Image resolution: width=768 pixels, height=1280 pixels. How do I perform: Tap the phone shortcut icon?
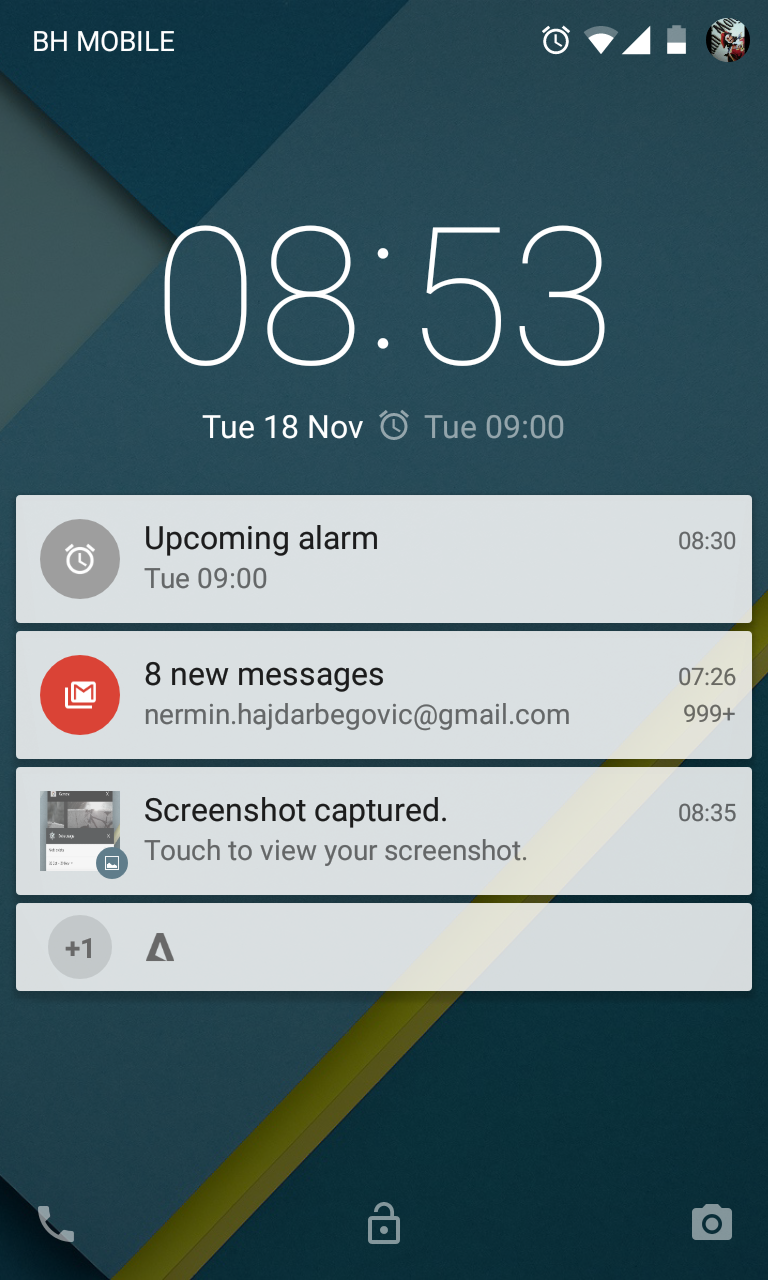56,1223
